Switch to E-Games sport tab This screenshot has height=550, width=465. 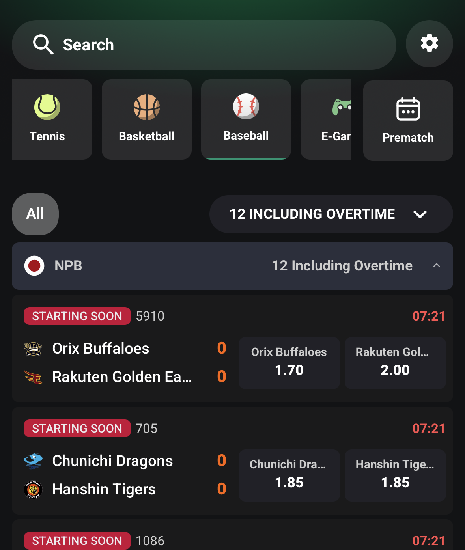(326, 119)
